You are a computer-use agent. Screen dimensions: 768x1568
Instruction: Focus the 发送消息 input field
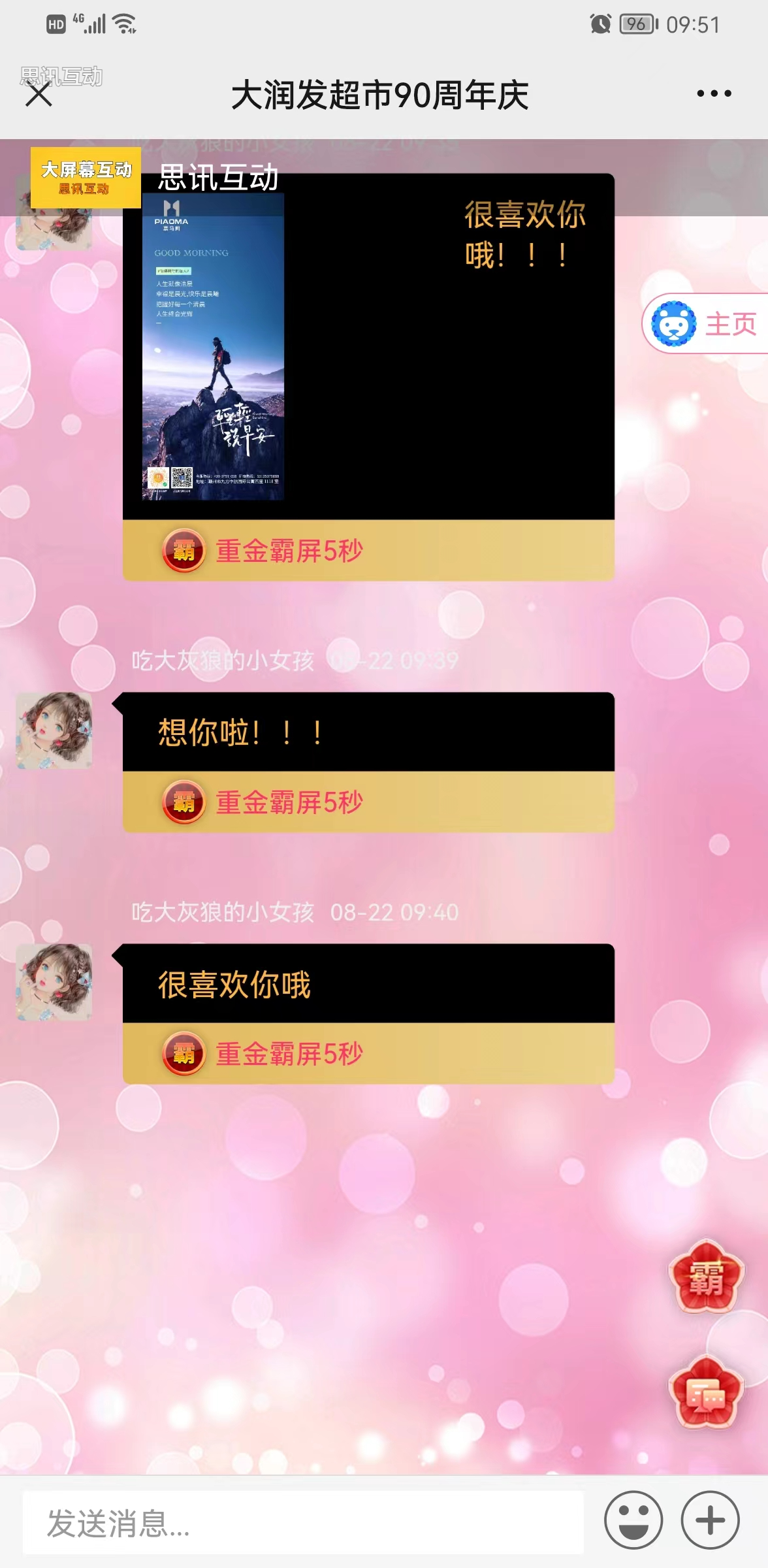point(303,1523)
